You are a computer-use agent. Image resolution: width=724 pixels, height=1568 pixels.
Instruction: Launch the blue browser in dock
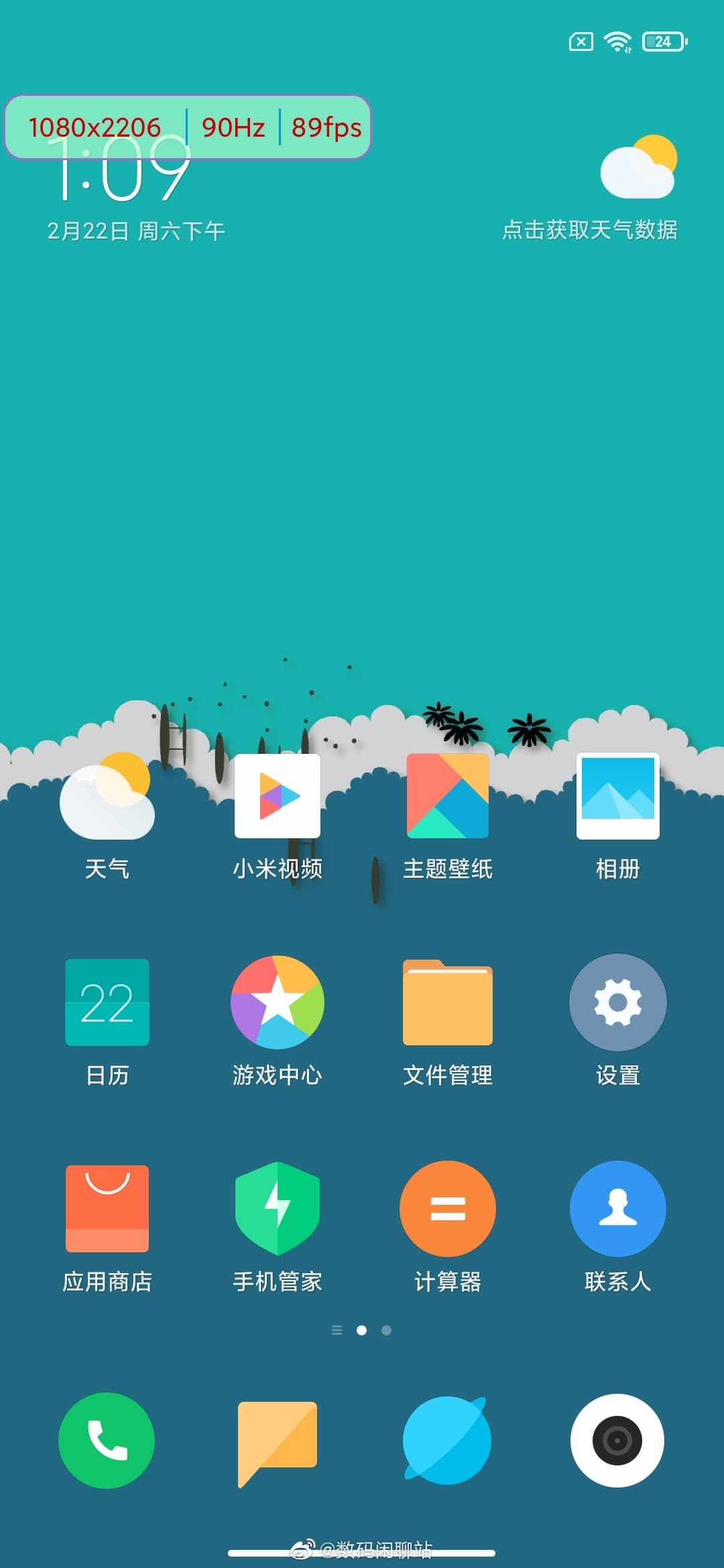448,1441
